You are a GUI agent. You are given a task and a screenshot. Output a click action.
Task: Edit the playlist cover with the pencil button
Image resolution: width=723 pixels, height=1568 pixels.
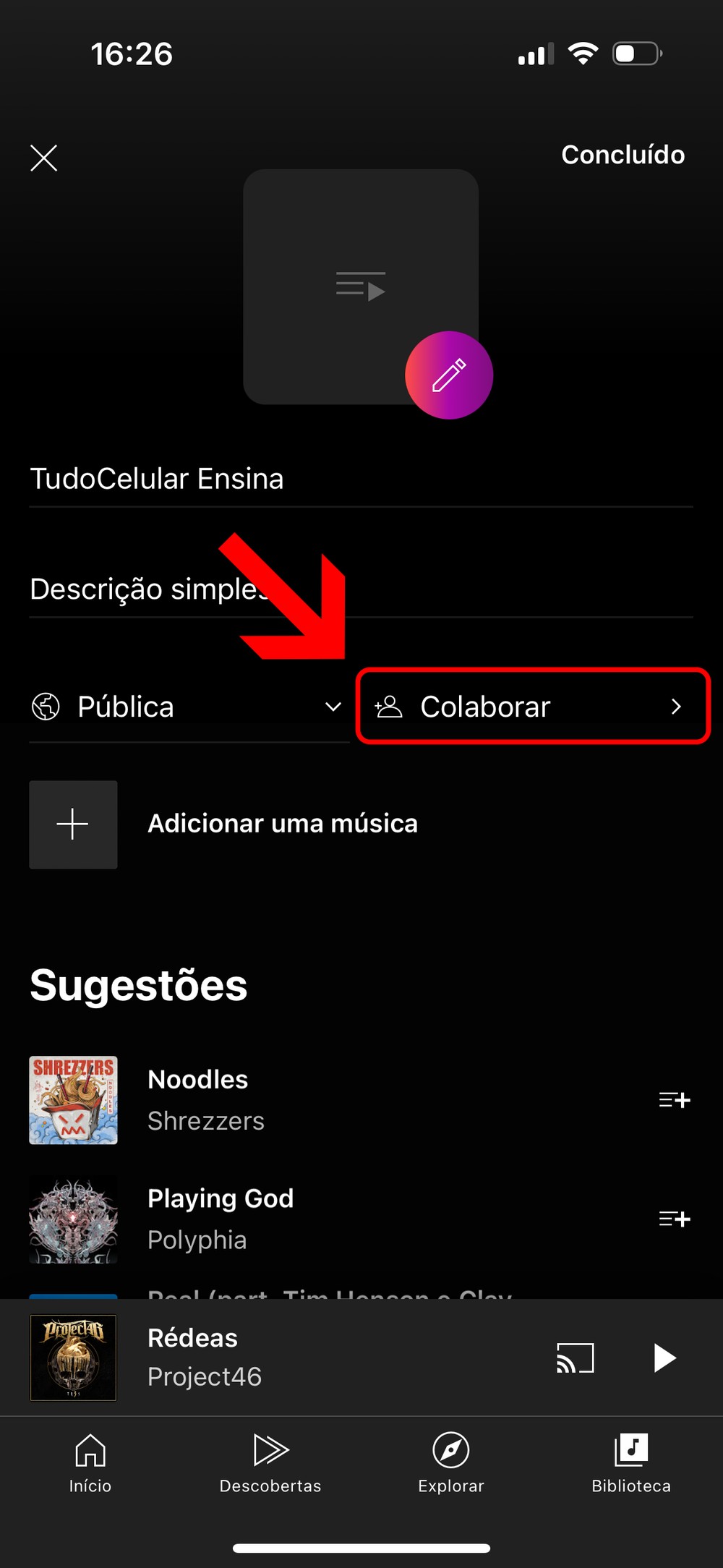click(449, 375)
